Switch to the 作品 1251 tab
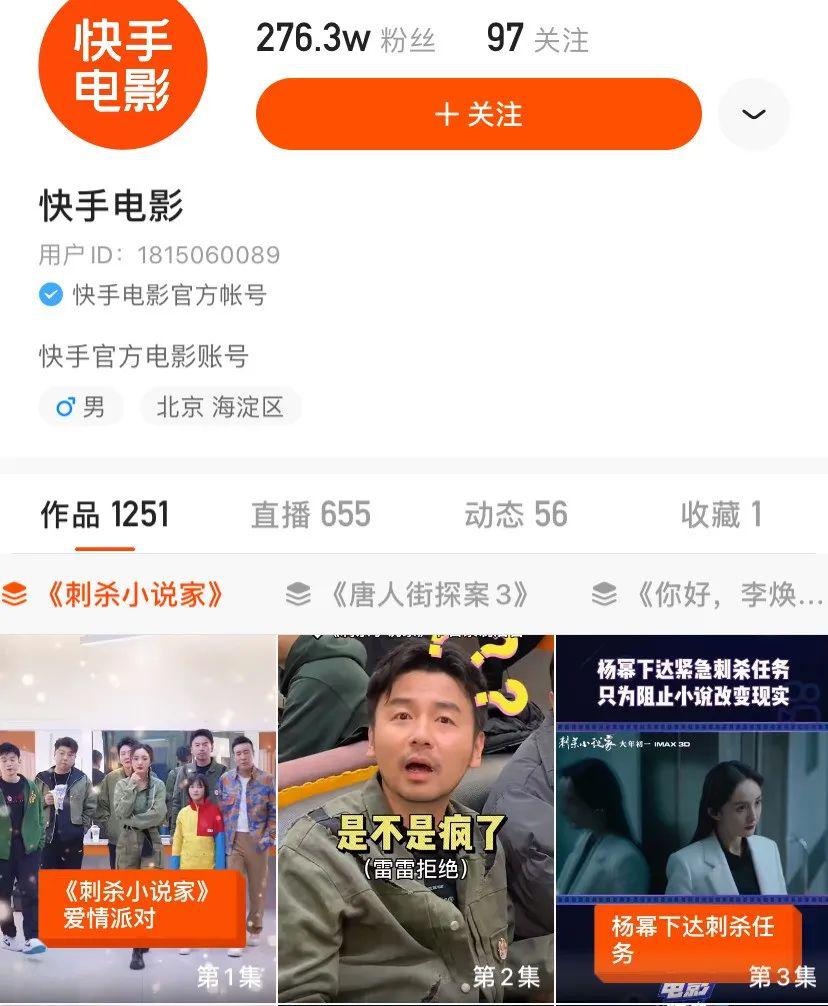 pyautogui.click(x=104, y=515)
